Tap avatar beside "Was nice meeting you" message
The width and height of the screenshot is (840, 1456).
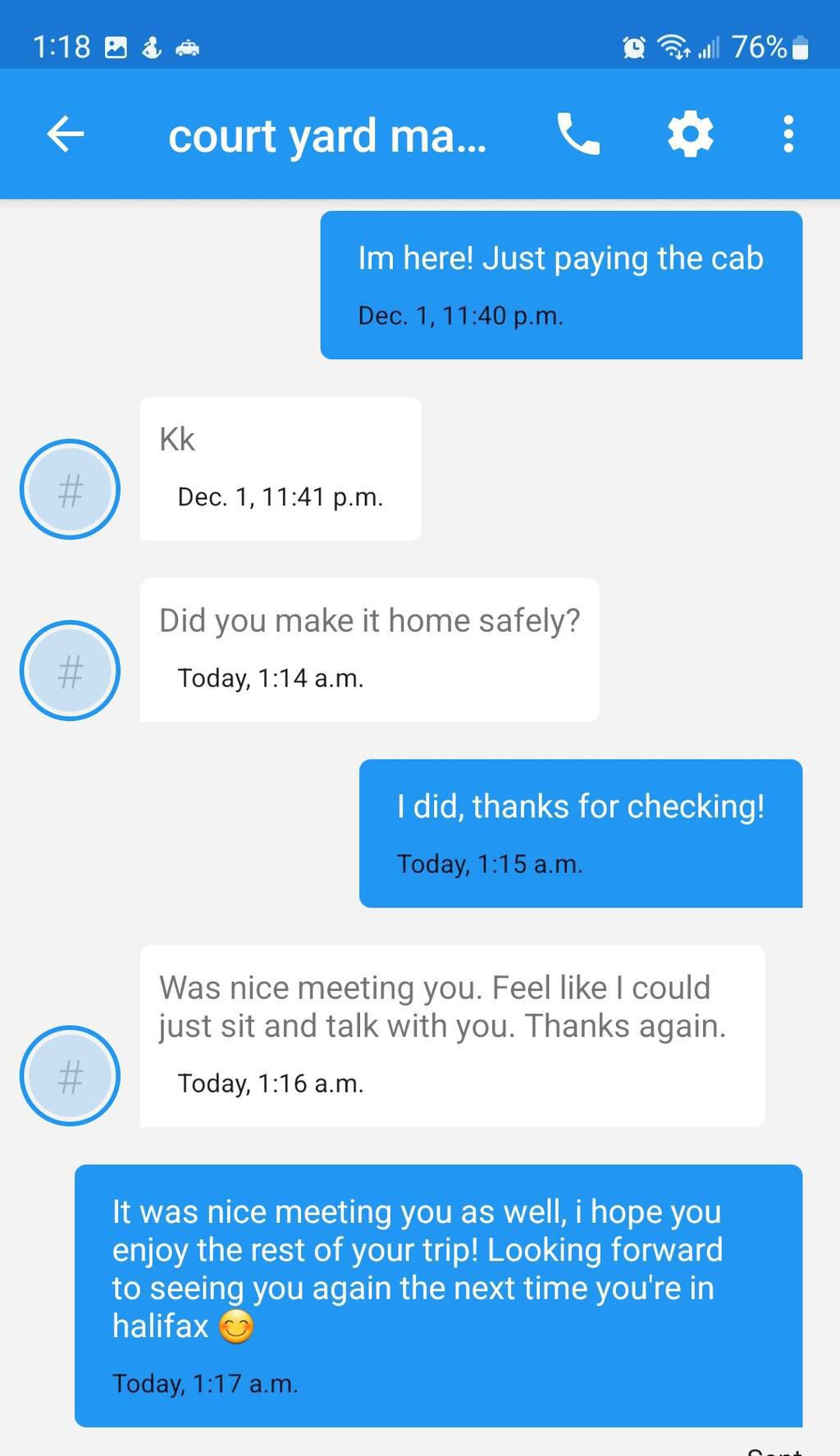70,1075
